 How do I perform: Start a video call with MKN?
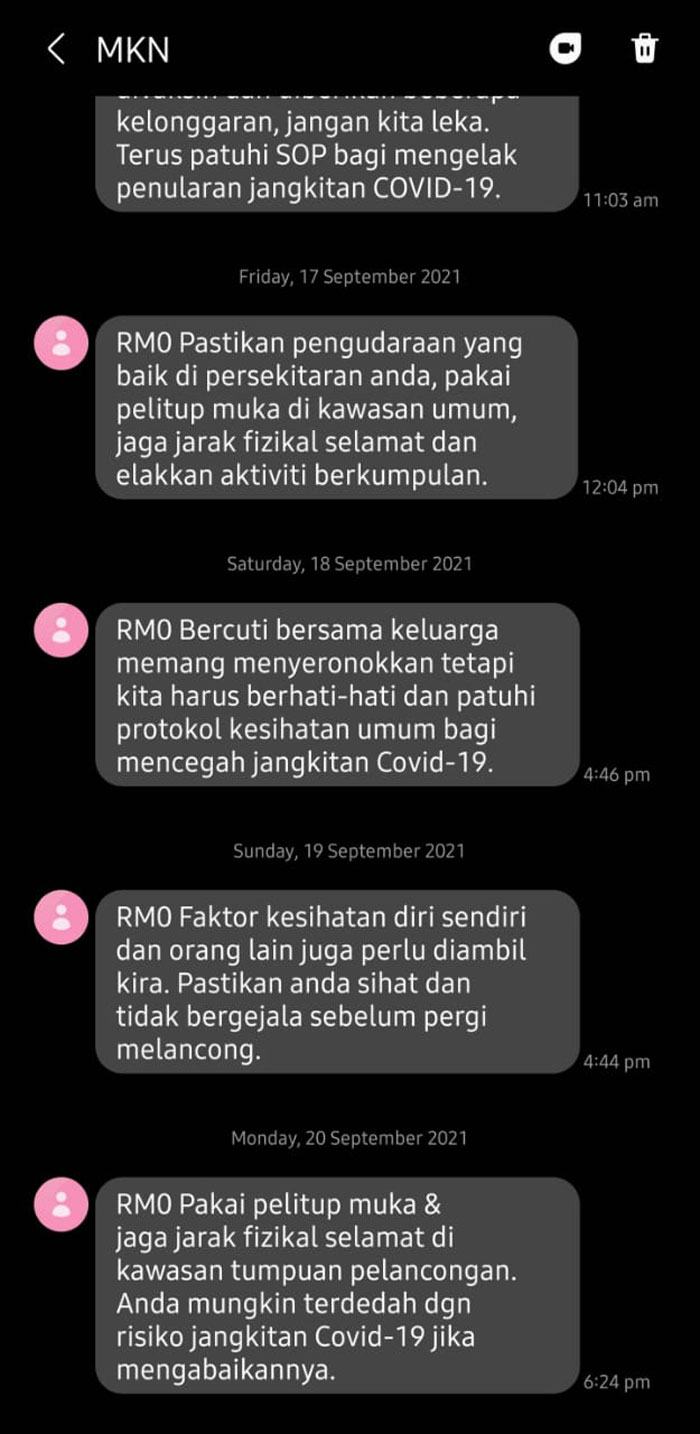coord(566,48)
